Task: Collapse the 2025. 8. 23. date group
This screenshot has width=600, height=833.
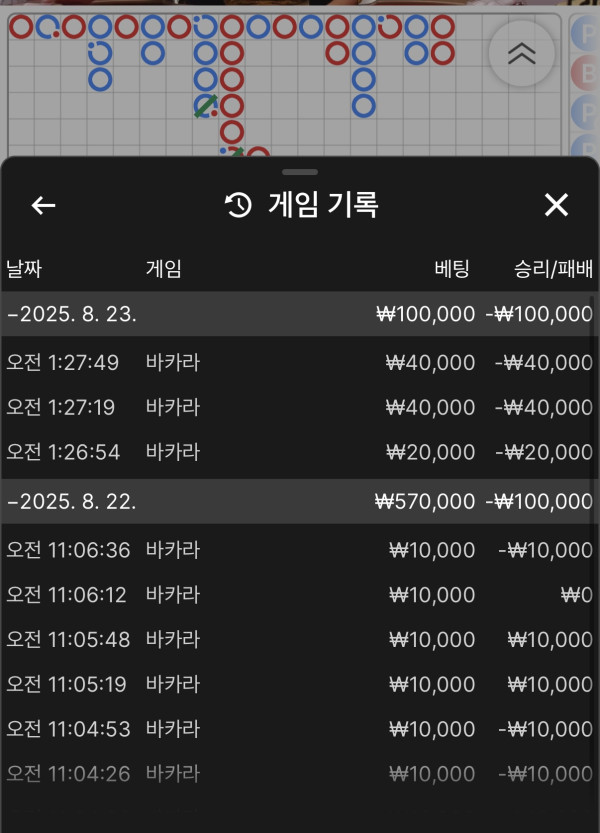Action: [x=72, y=314]
